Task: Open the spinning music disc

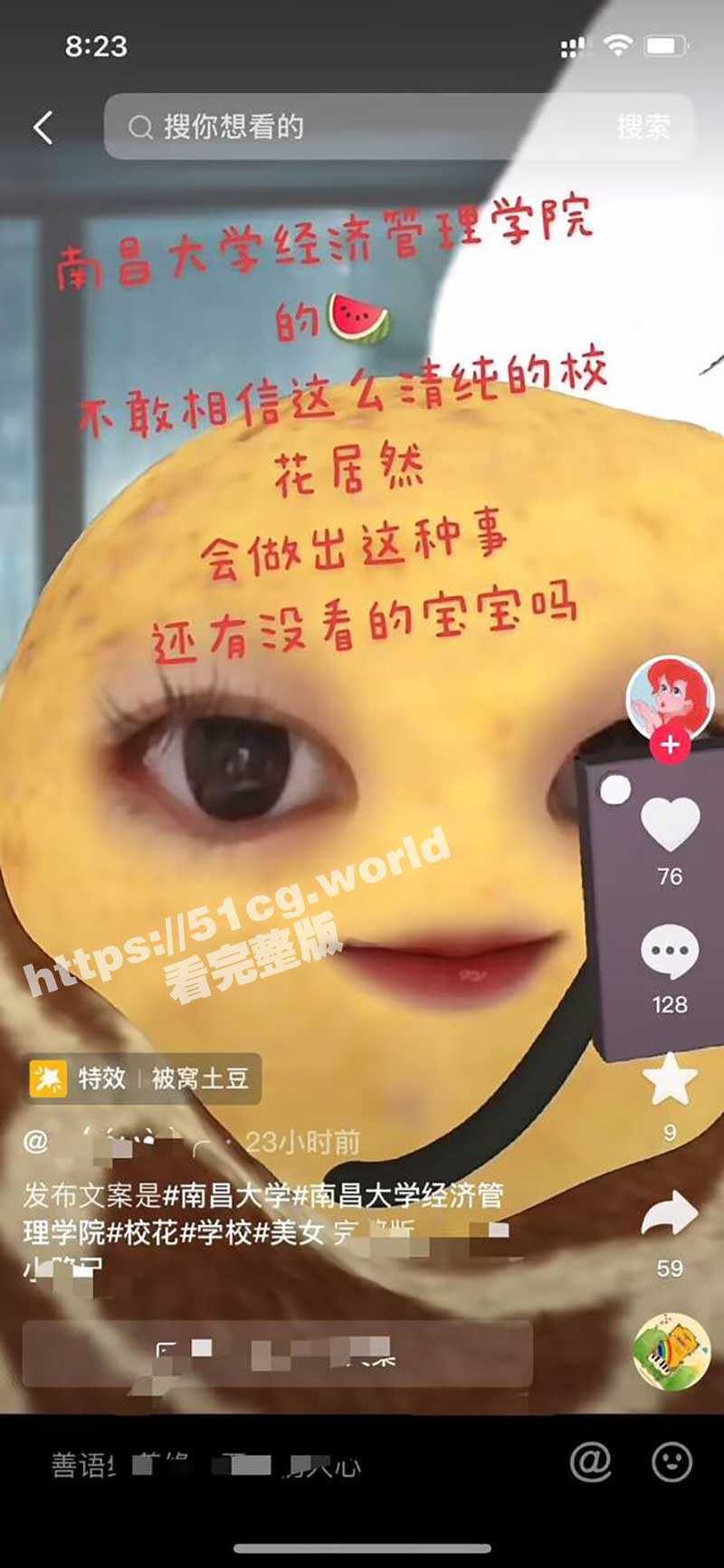Action: (x=670, y=1350)
